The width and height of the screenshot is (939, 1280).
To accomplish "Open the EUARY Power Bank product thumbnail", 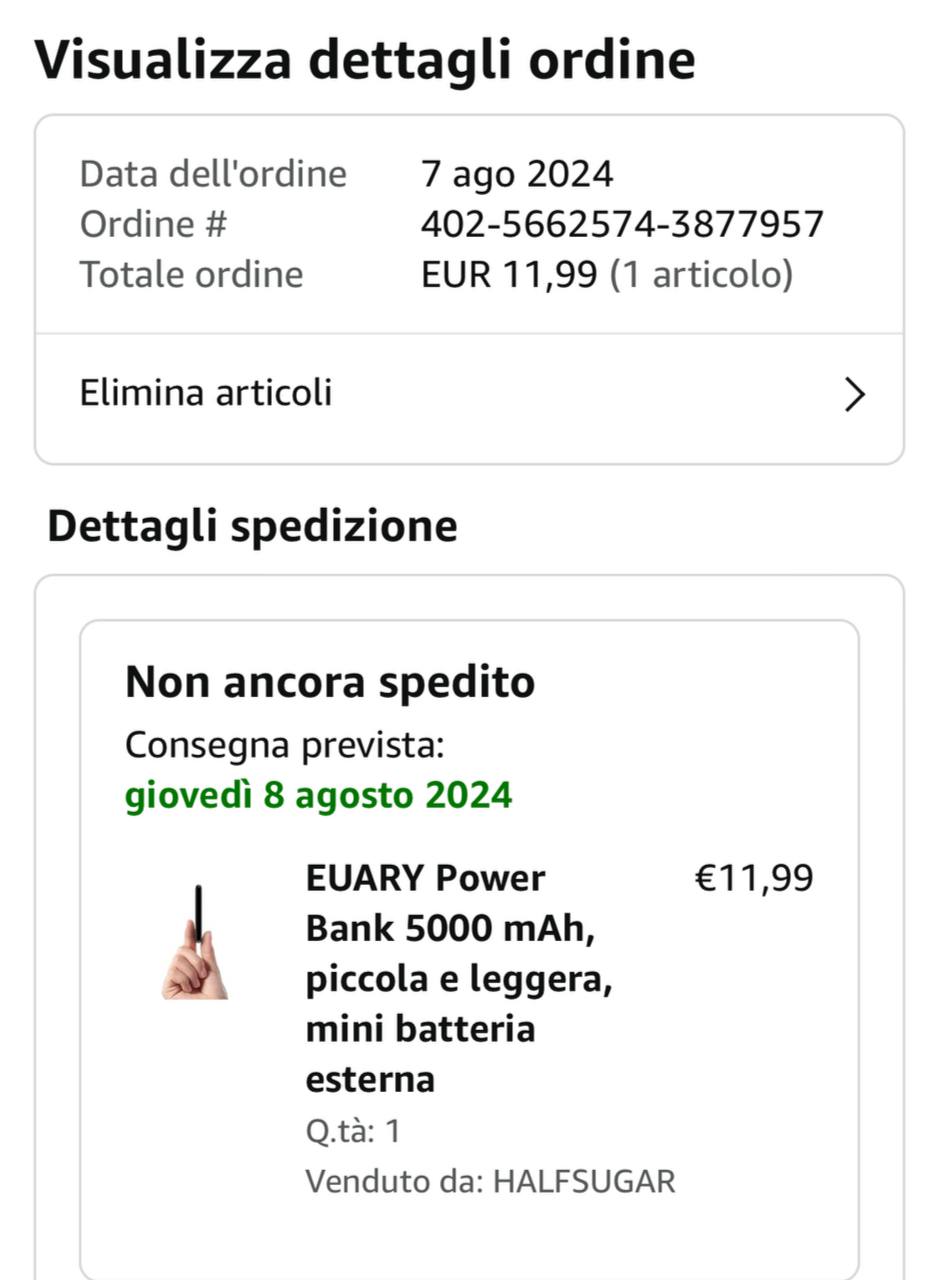I will 197,942.
